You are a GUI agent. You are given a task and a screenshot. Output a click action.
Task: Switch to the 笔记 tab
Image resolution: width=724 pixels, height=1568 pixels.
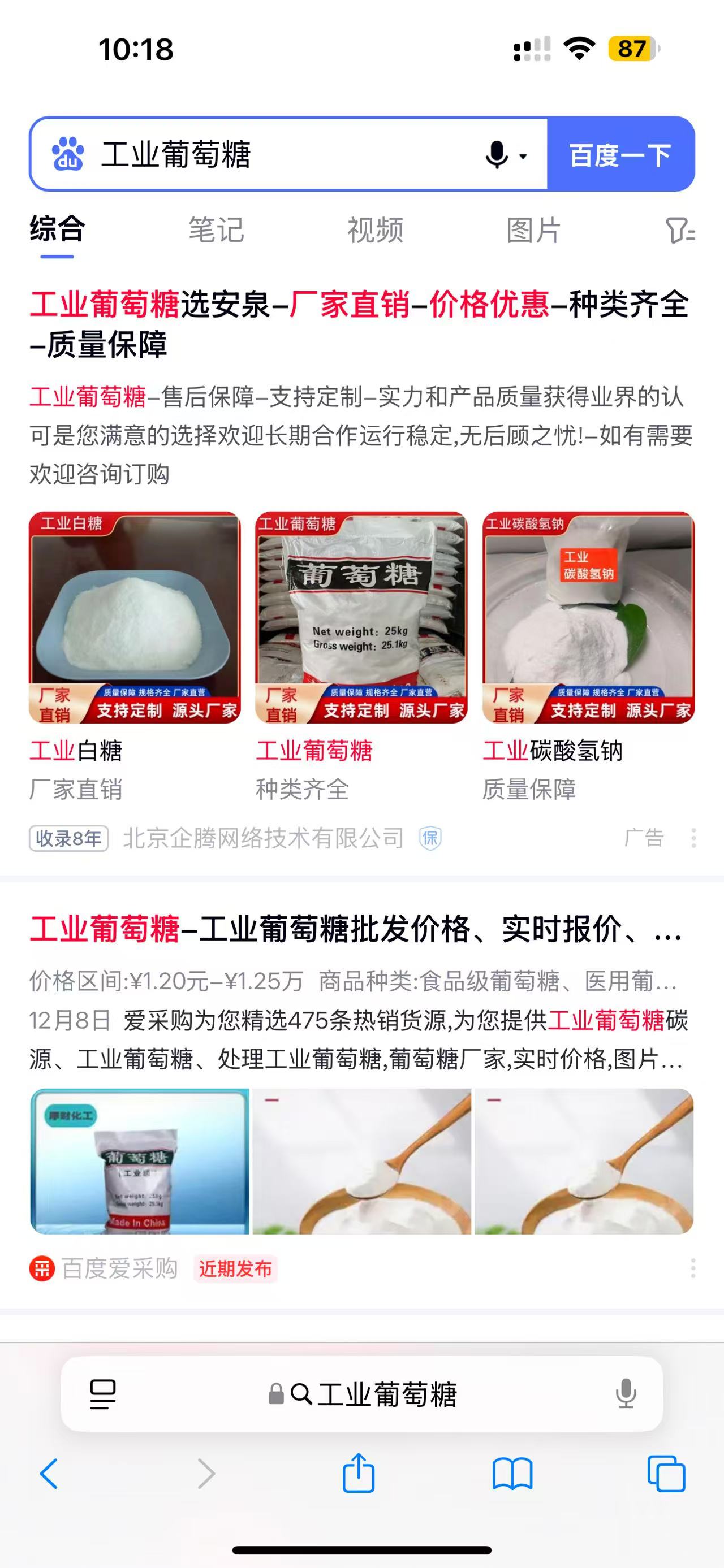(x=216, y=230)
